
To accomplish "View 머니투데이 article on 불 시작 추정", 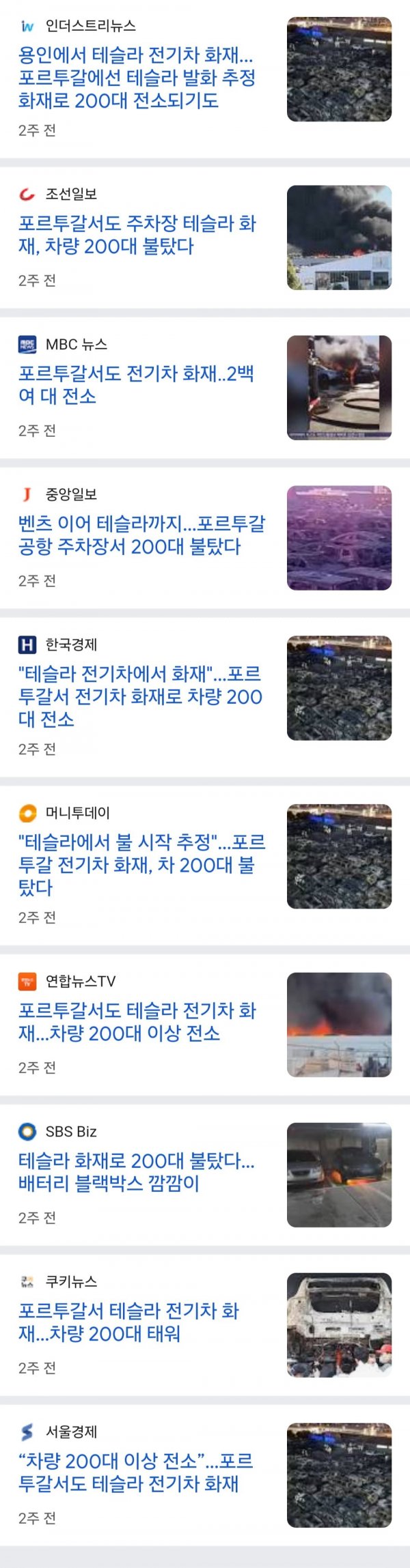I will click(x=141, y=864).
